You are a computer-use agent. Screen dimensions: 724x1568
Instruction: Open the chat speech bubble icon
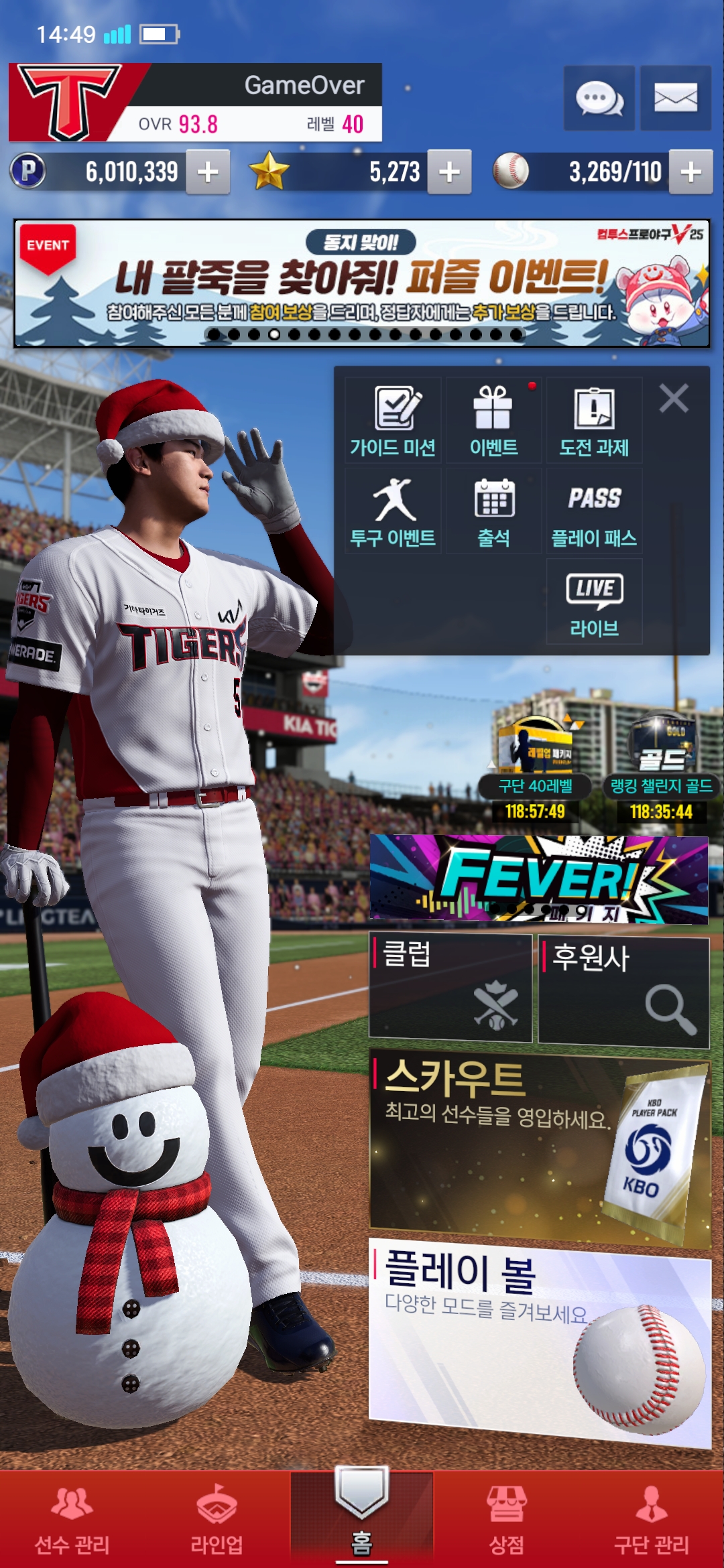[599, 99]
